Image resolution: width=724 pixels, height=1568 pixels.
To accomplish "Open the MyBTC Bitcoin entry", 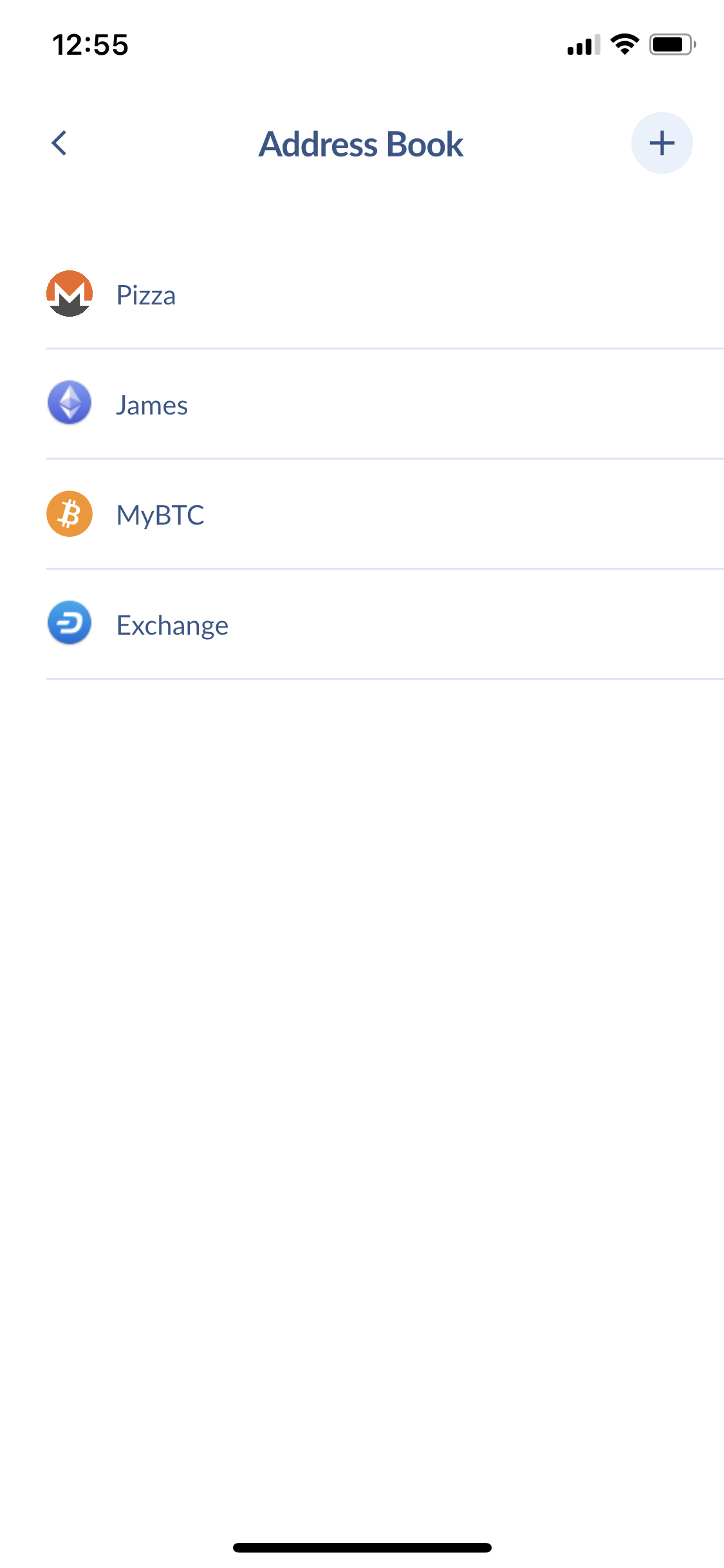I will tap(160, 515).
